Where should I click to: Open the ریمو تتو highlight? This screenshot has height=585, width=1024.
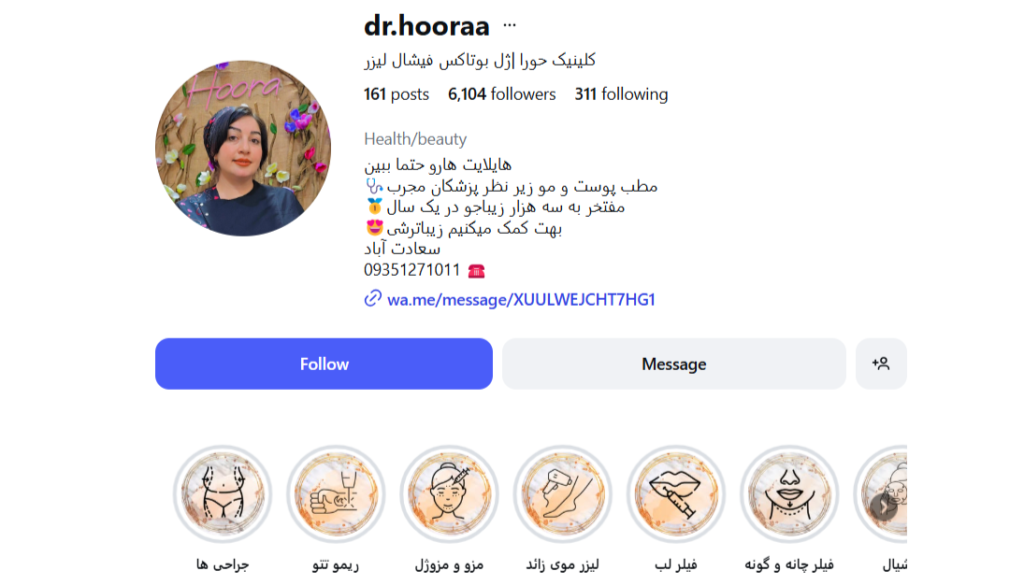tap(336, 494)
